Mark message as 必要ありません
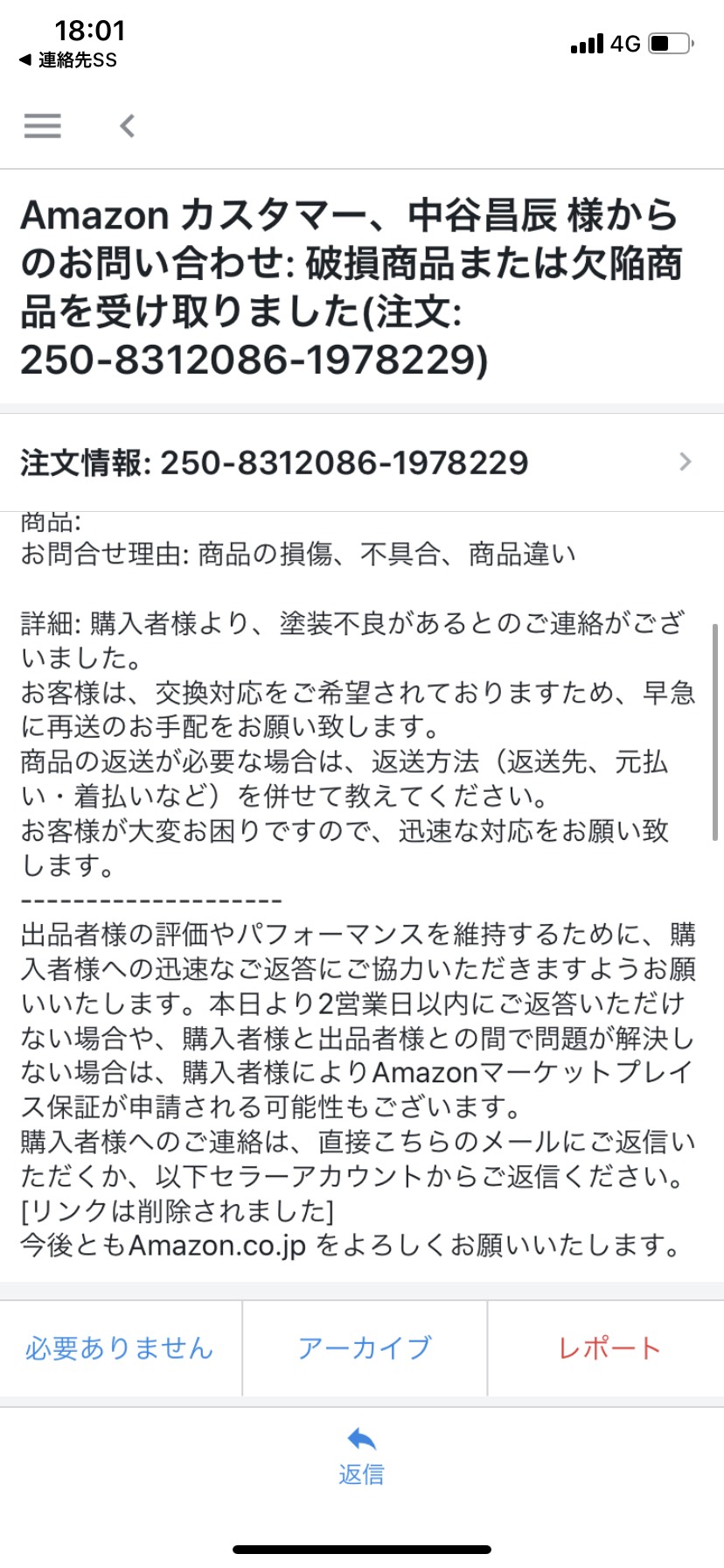724x1568 pixels. [120, 1348]
